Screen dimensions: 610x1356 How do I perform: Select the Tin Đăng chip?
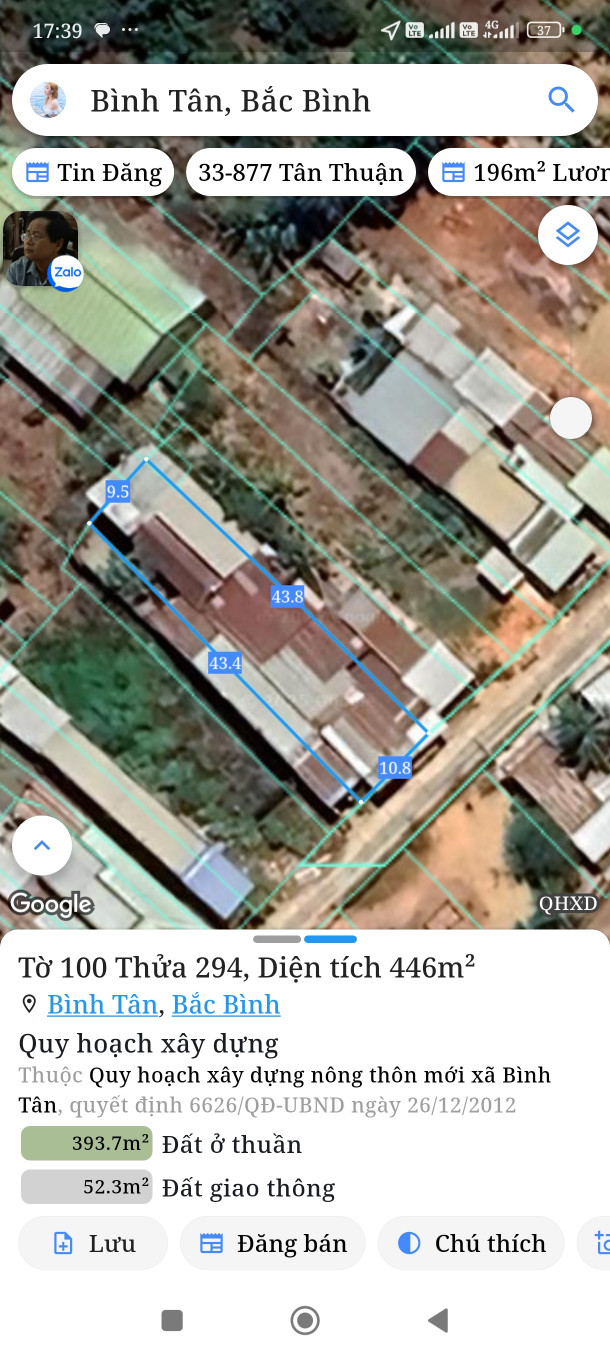[x=93, y=173]
